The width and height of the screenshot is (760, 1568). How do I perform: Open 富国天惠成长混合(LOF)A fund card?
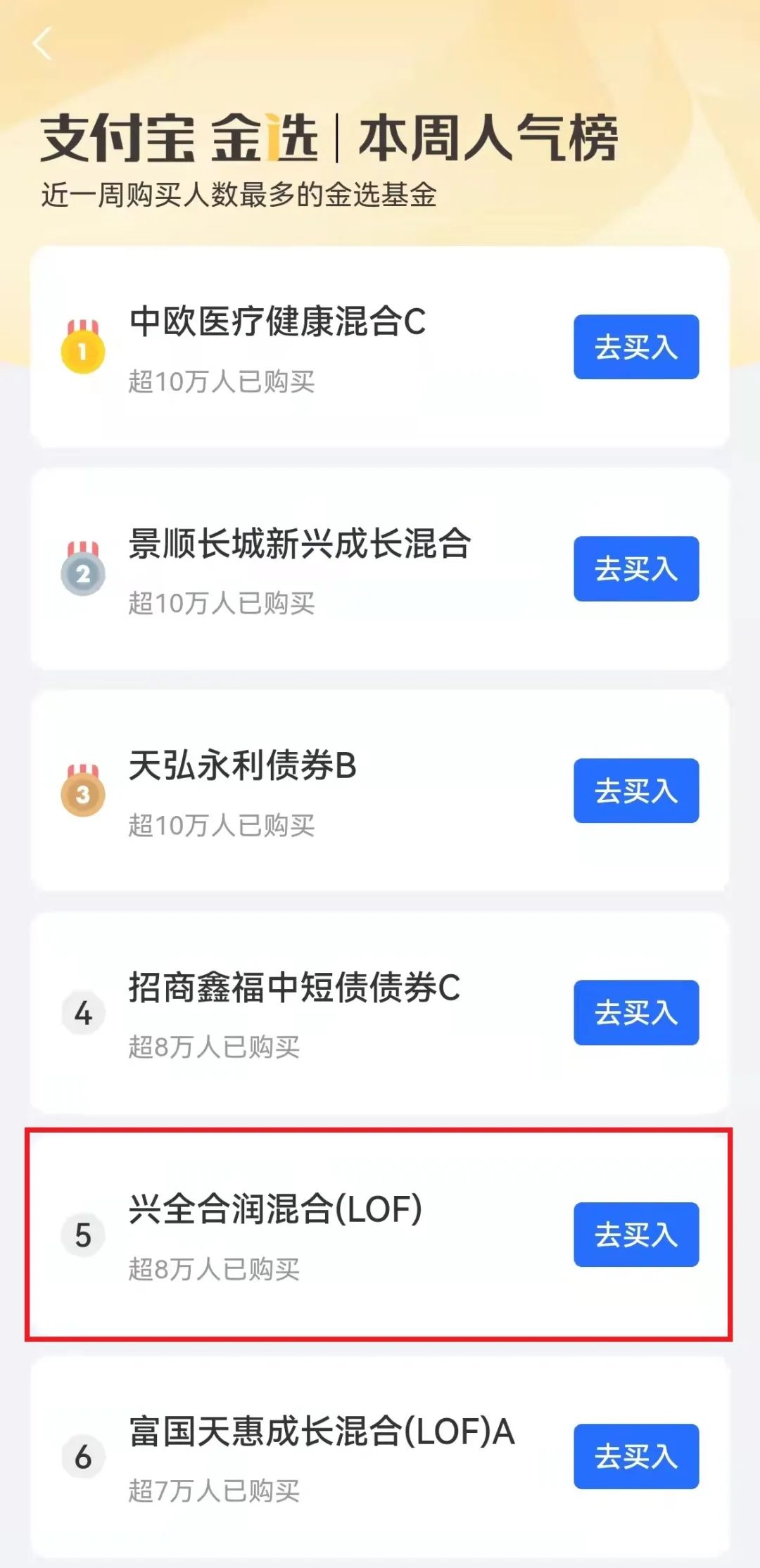[x=379, y=1460]
